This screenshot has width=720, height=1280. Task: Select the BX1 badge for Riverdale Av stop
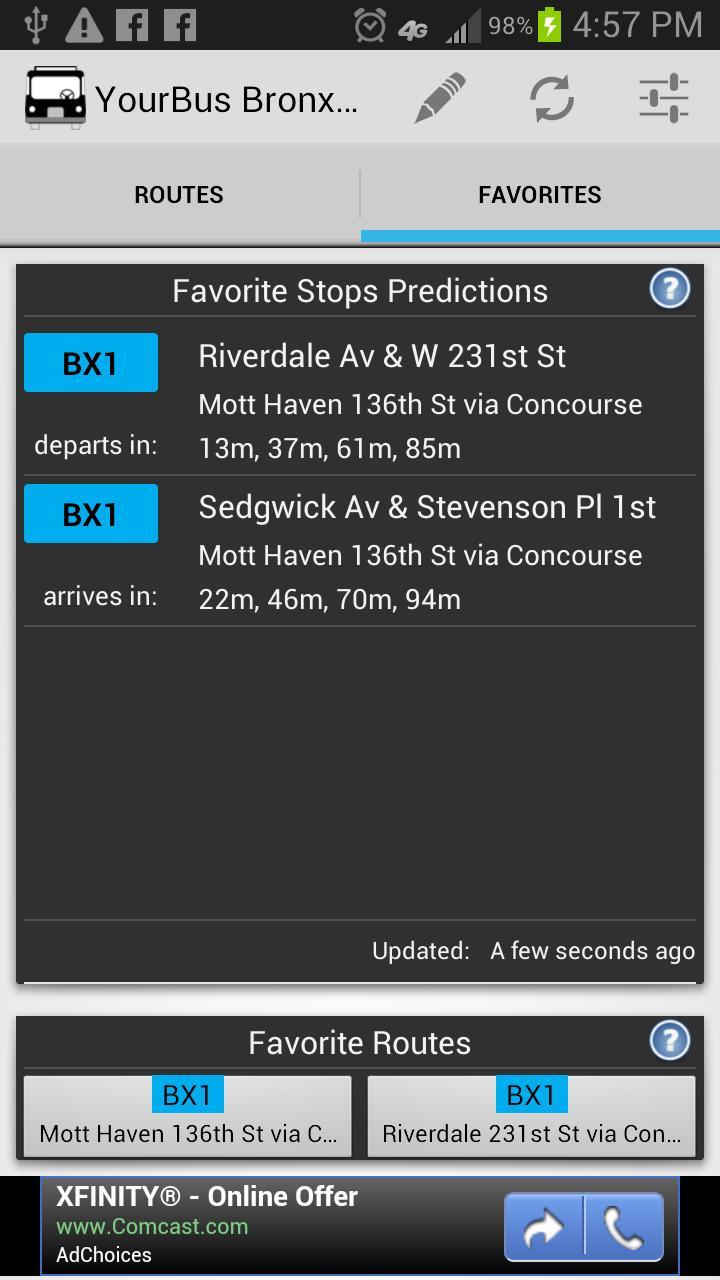(x=90, y=362)
